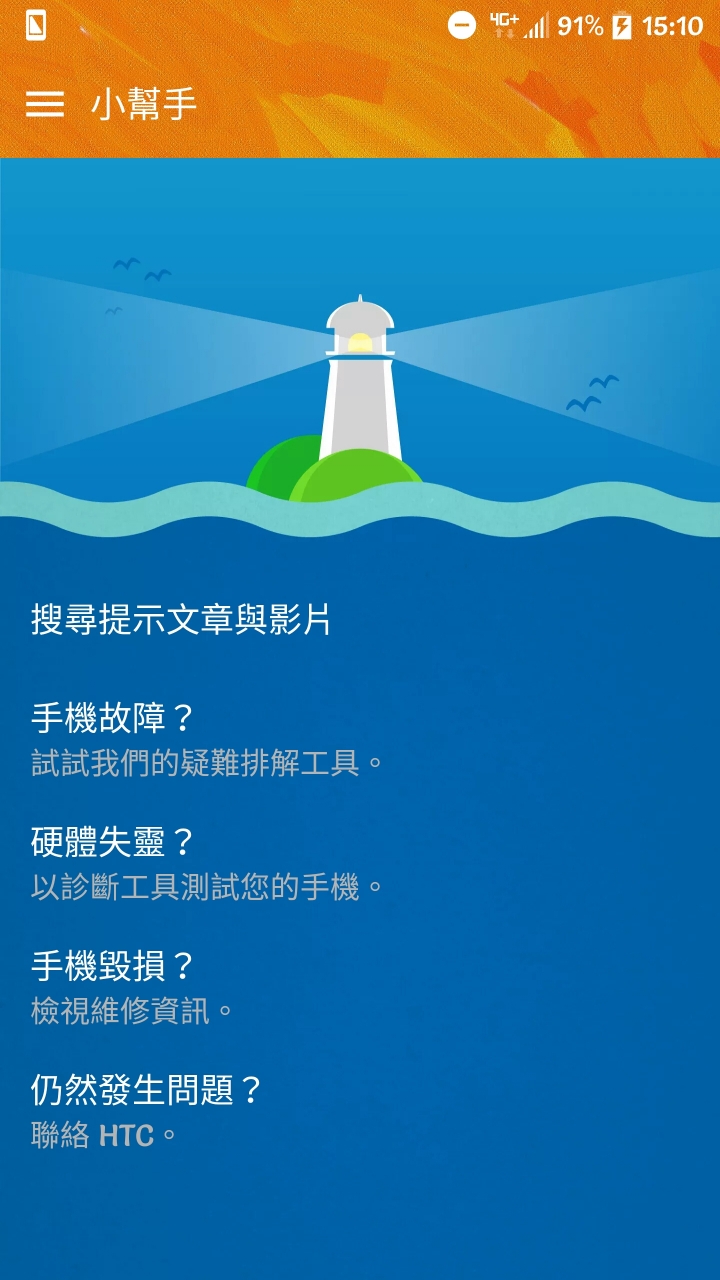720x1280 pixels.
Task: View repair info under 手機毀損？
Action: [360, 988]
